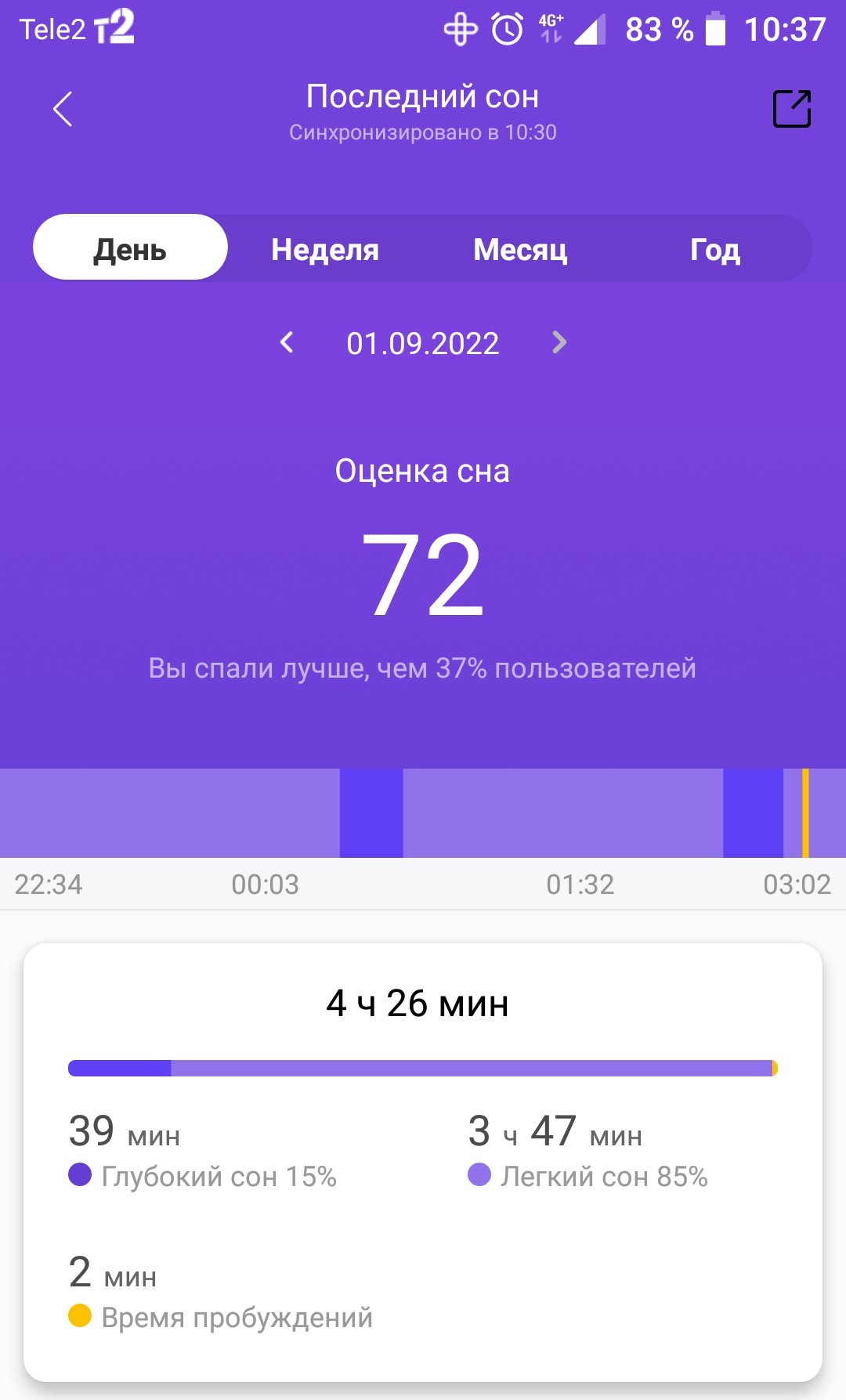Switch to the Неделя tab
846x1400 pixels.
point(325,249)
